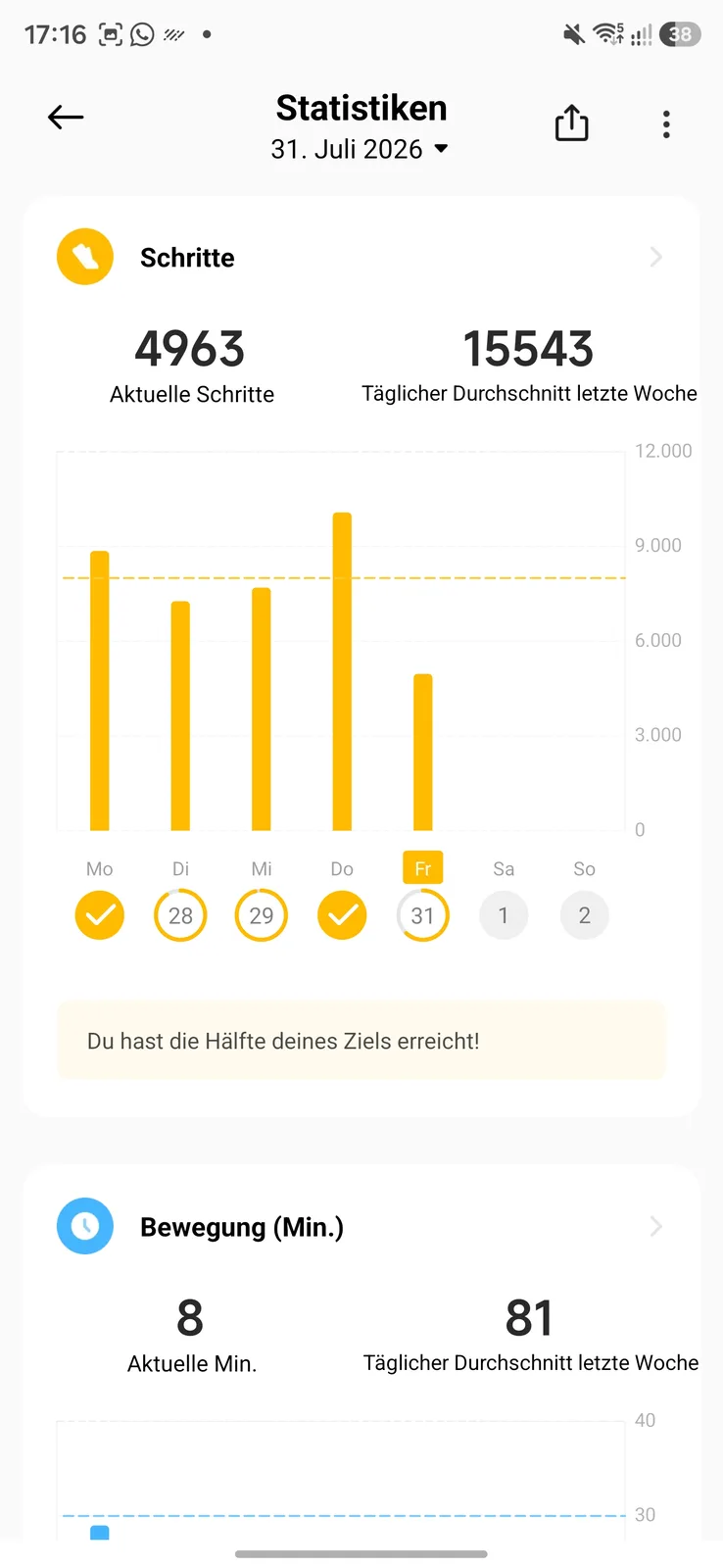Select Monday in the step week row
This screenshot has height=1568, width=723.
(x=100, y=915)
